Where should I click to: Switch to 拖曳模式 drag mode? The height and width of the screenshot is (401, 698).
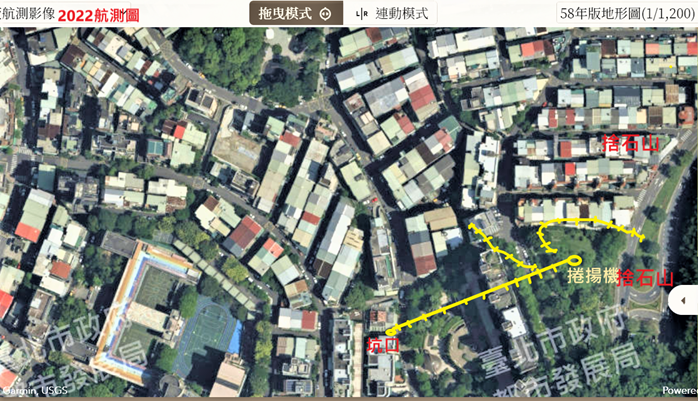[x=294, y=14]
